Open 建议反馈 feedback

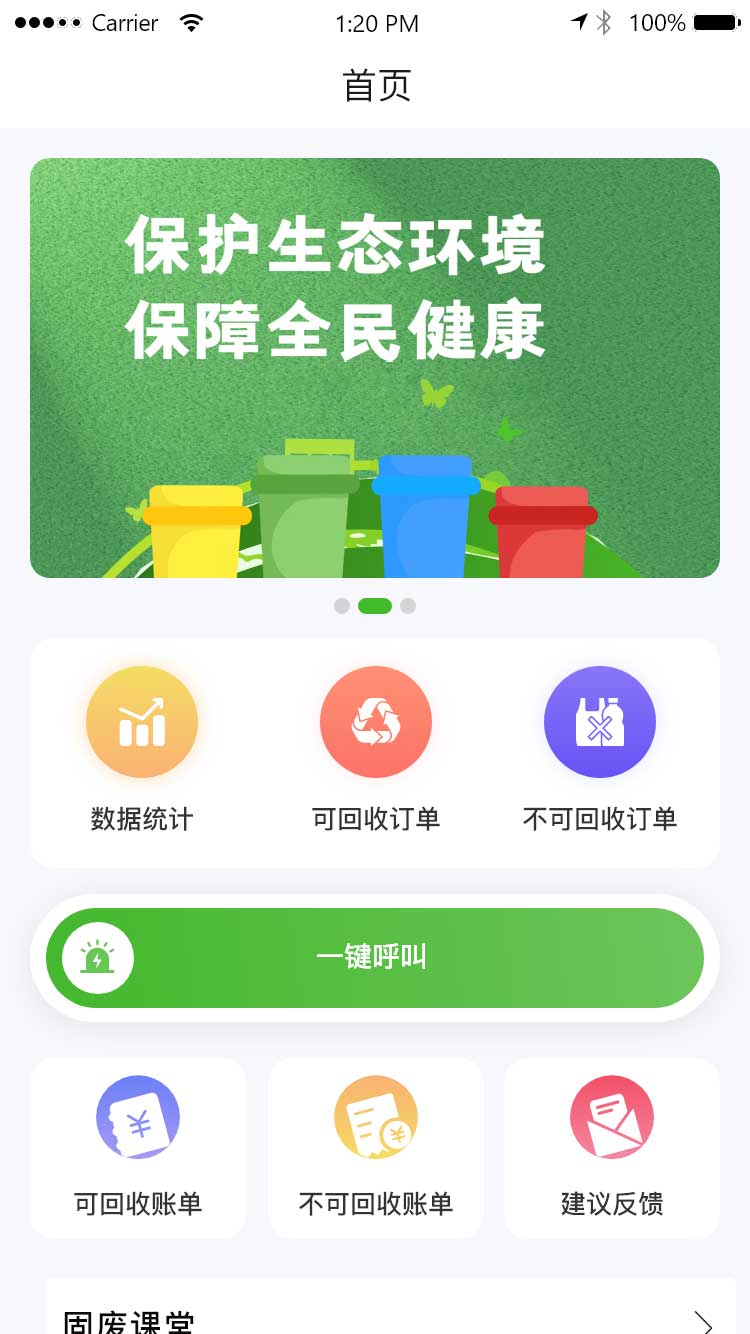coord(612,1148)
